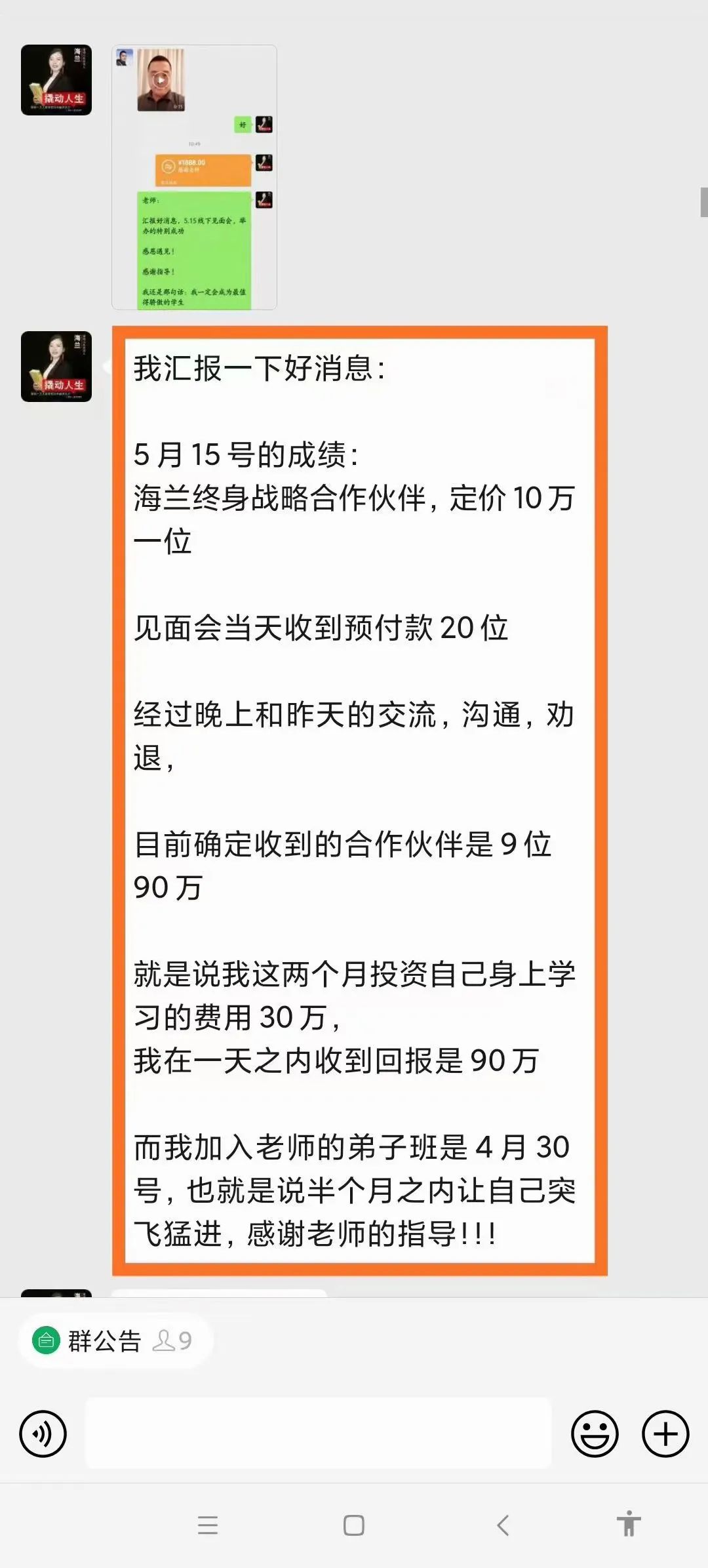The height and width of the screenshot is (1568, 708).
Task: Open the emoji sticker panel
Action: pos(595,1434)
